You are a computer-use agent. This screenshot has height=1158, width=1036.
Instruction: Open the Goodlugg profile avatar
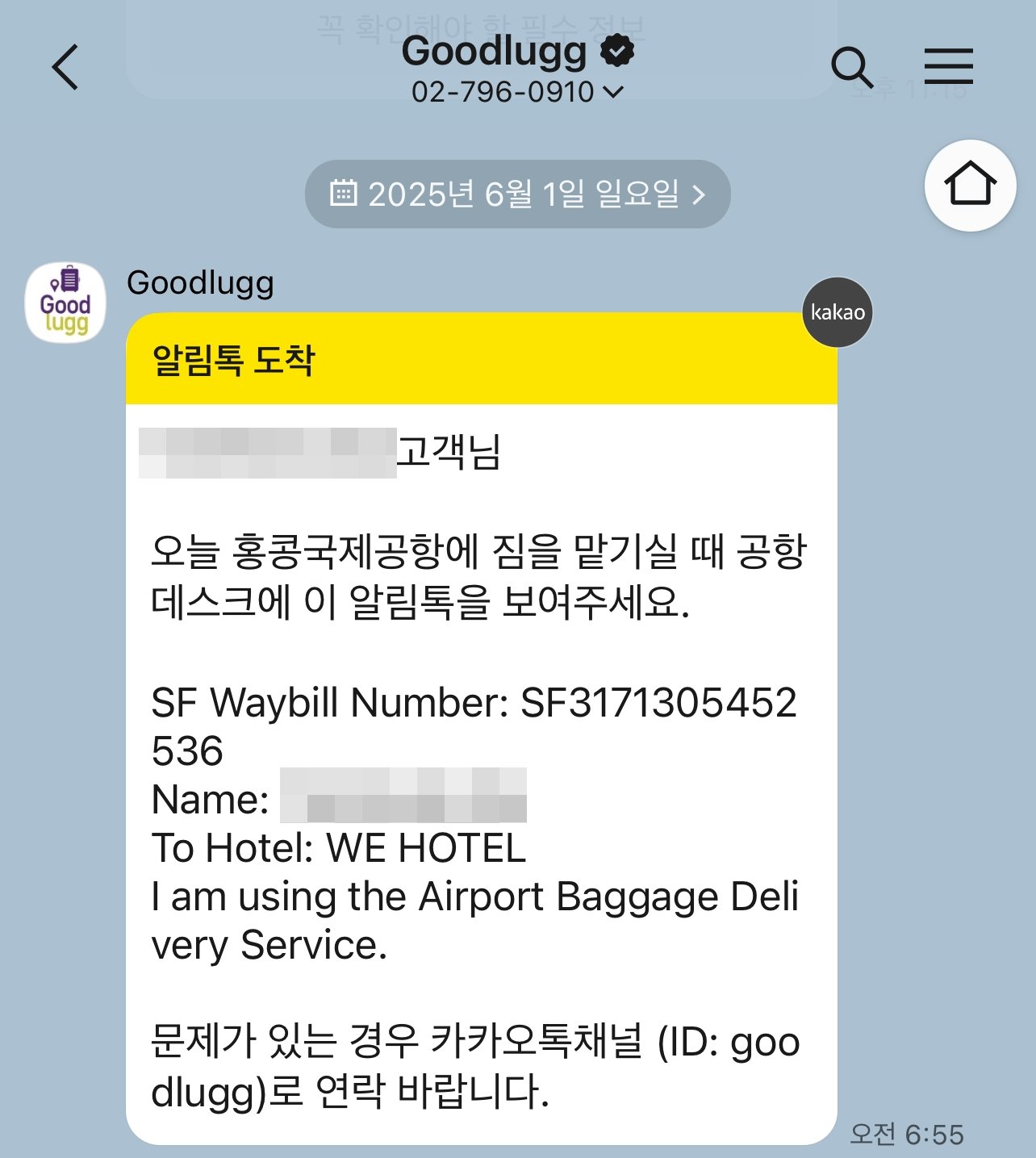click(65, 303)
